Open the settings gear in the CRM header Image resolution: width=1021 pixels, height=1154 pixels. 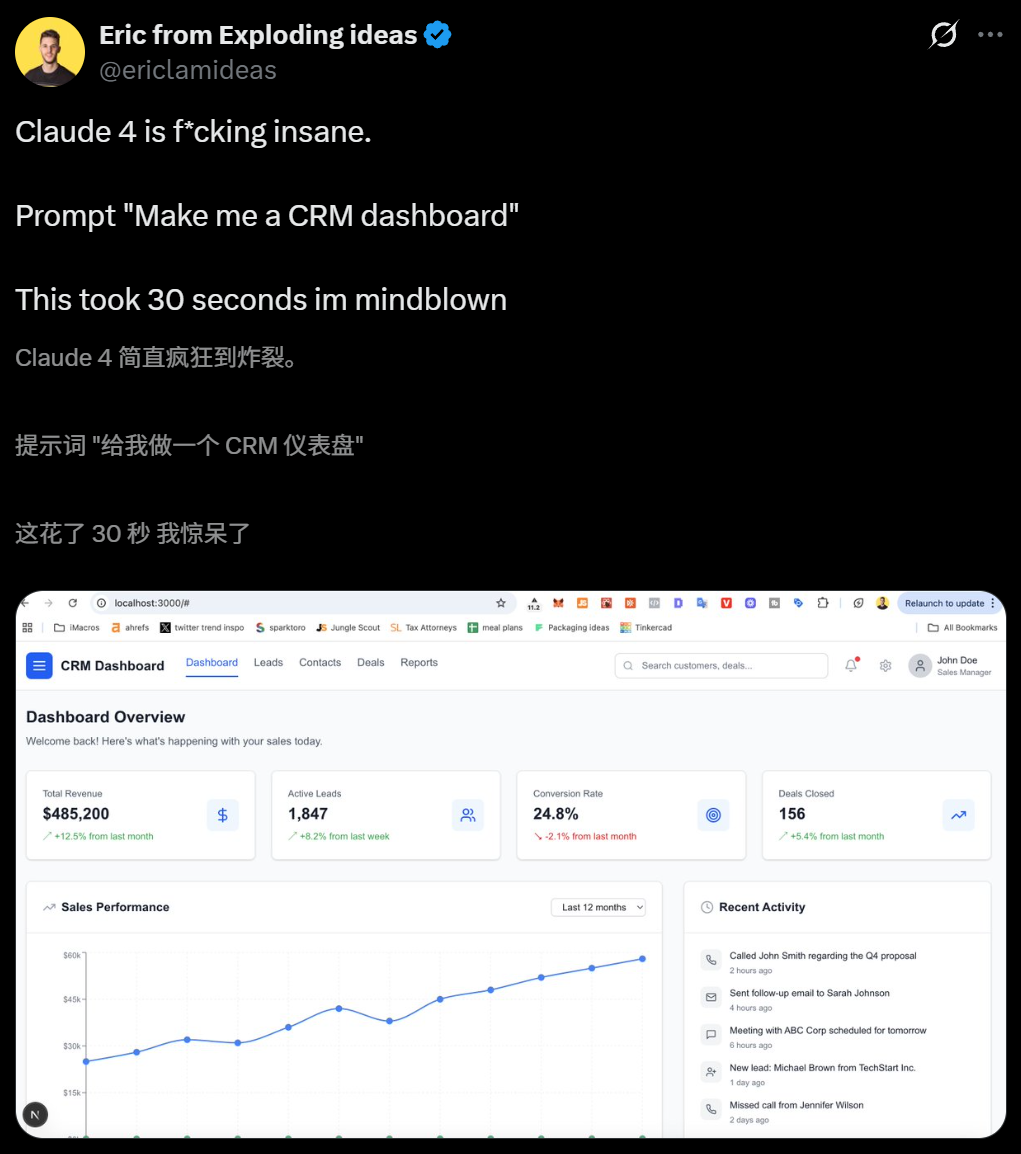point(885,665)
